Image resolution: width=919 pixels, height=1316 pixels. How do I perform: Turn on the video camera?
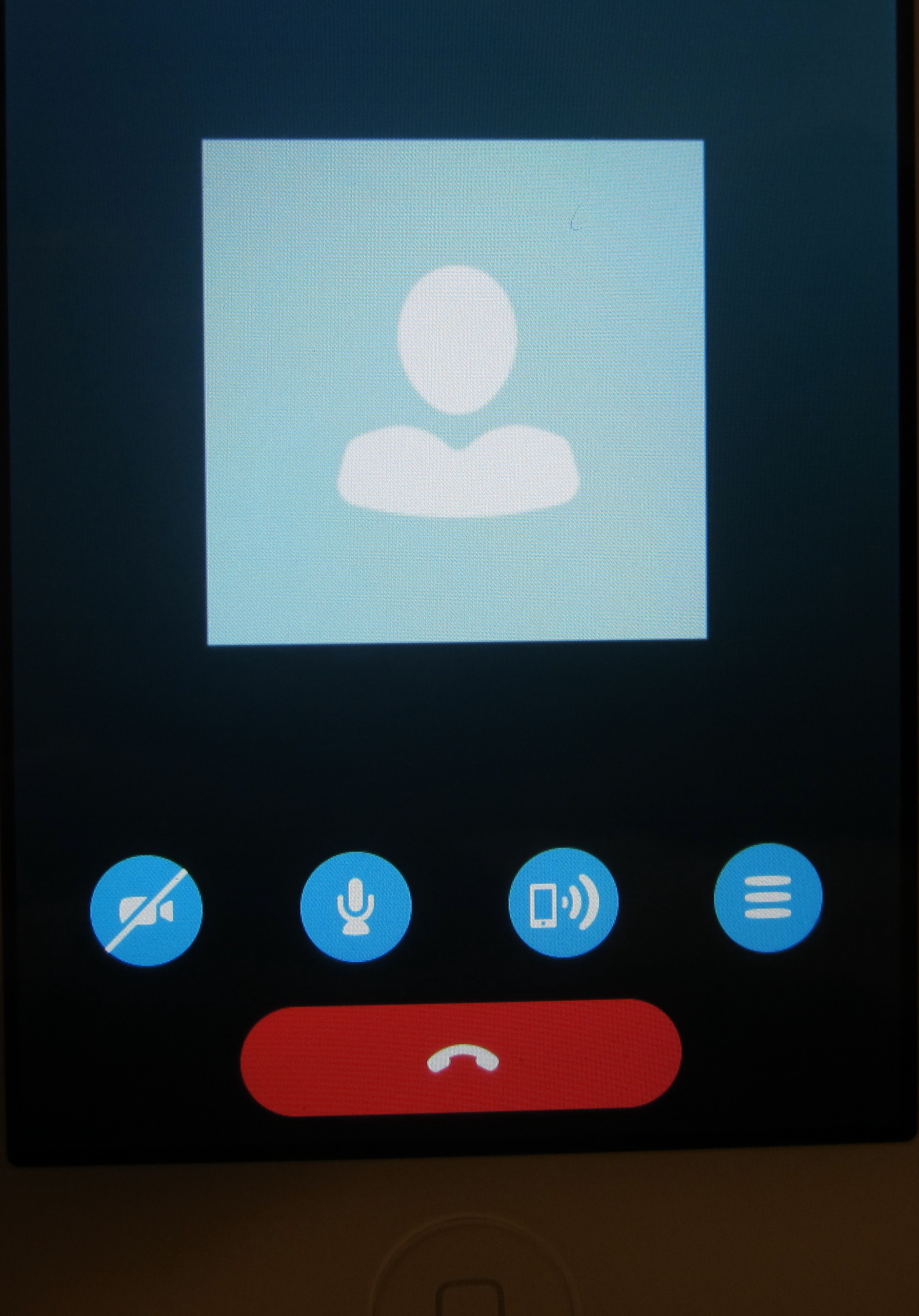146,911
